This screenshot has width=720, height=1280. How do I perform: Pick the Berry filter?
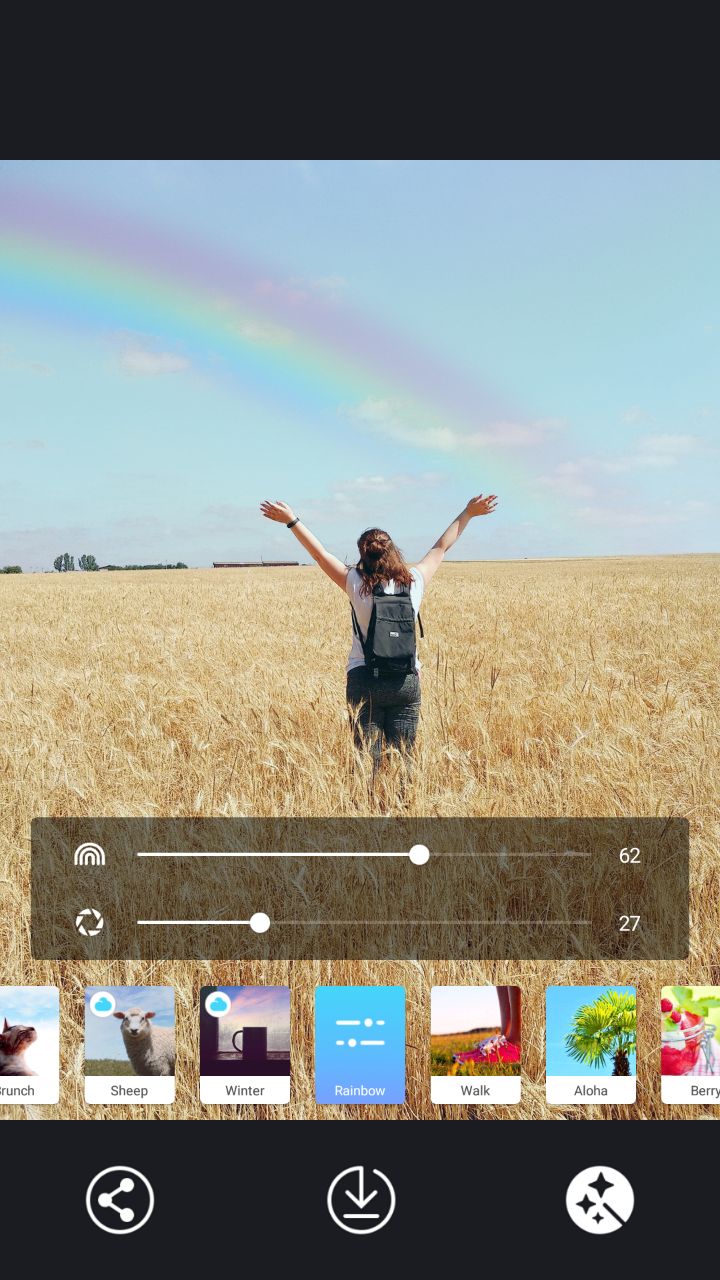pyautogui.click(x=692, y=1044)
